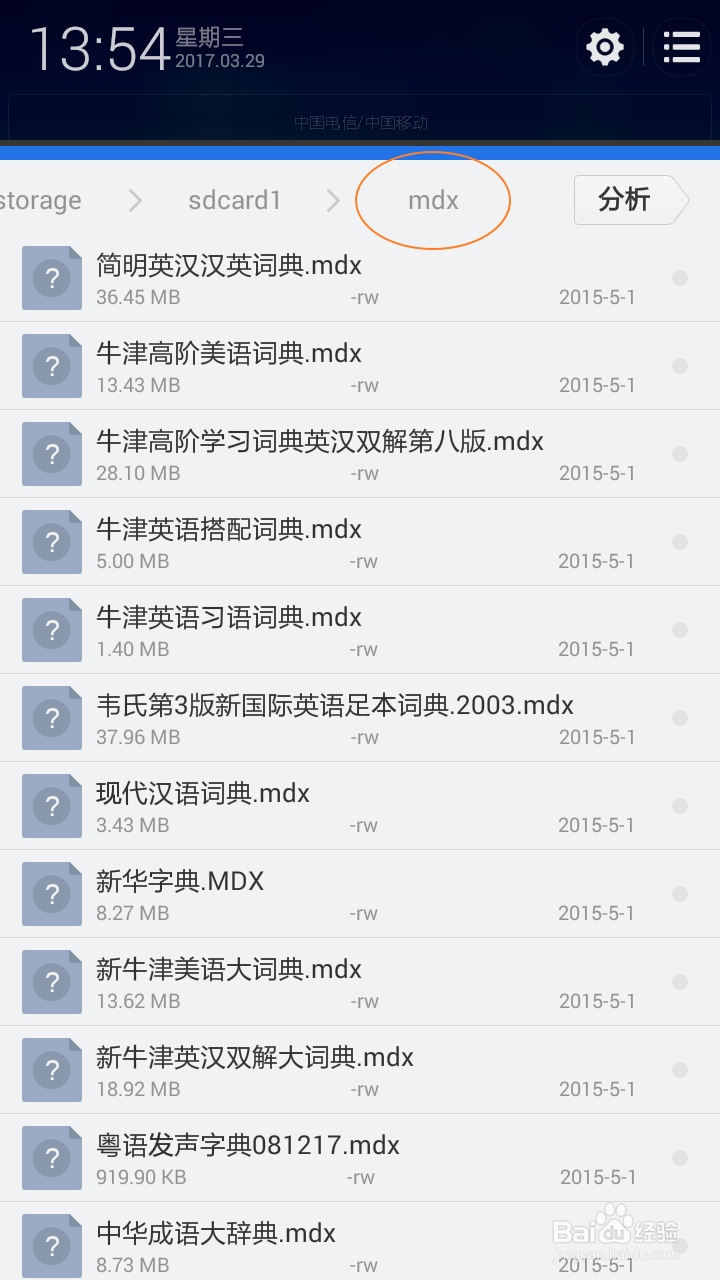Toggle selection of 新牛津美语大词典.mdx
The height and width of the screenshot is (1280, 720).
(681, 981)
